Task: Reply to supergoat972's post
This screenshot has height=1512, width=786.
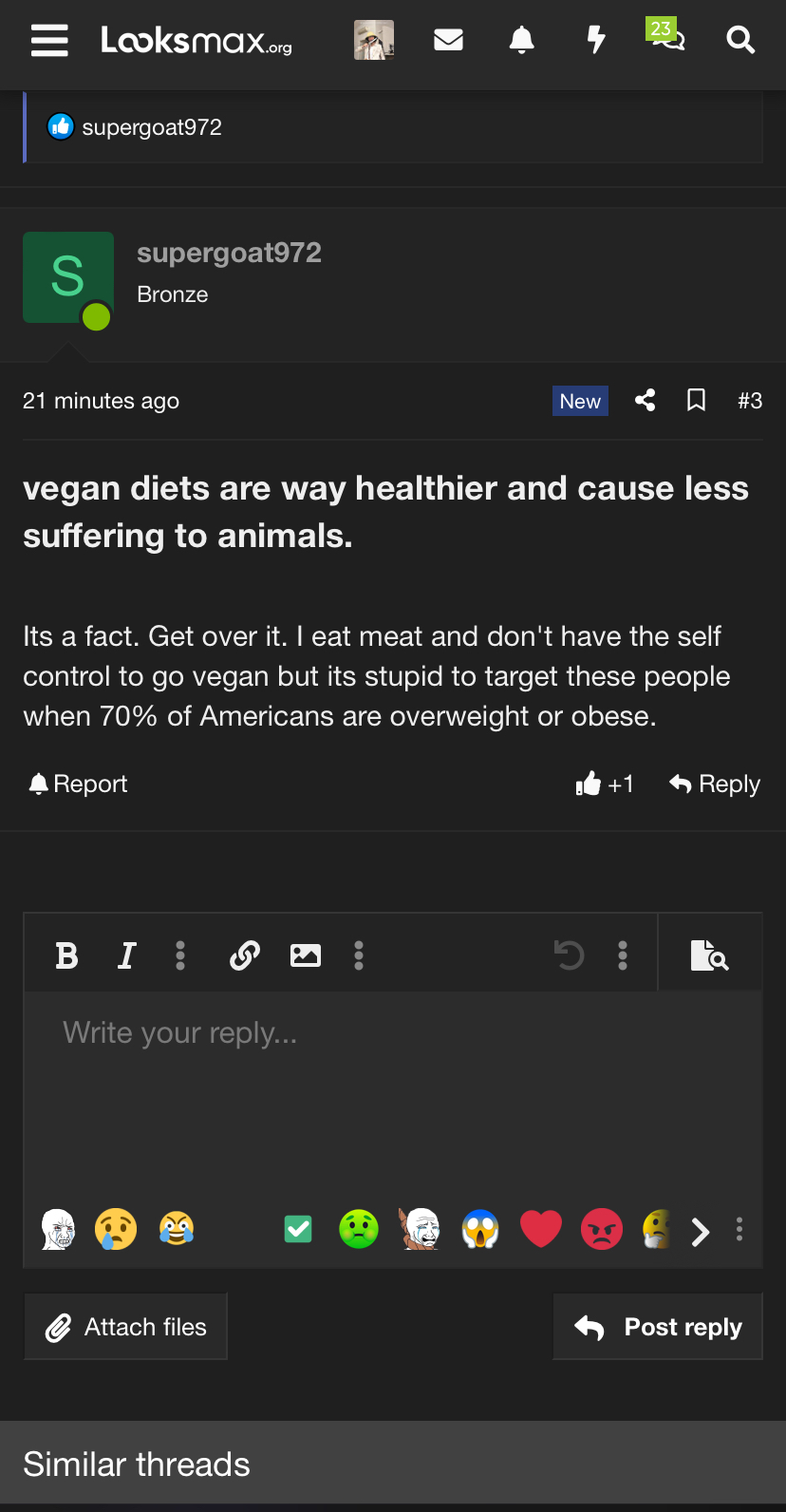Action: [715, 784]
